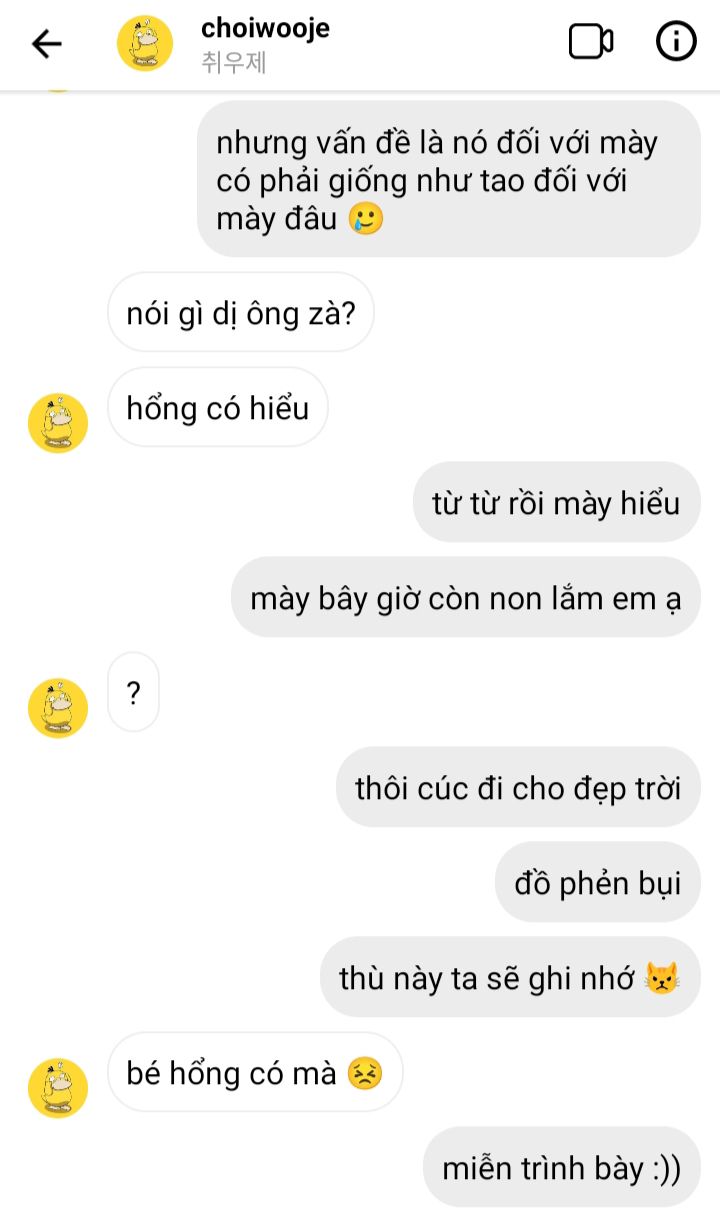Open the conversation info icon
Screen dimensions: 720x1212
coord(676,42)
